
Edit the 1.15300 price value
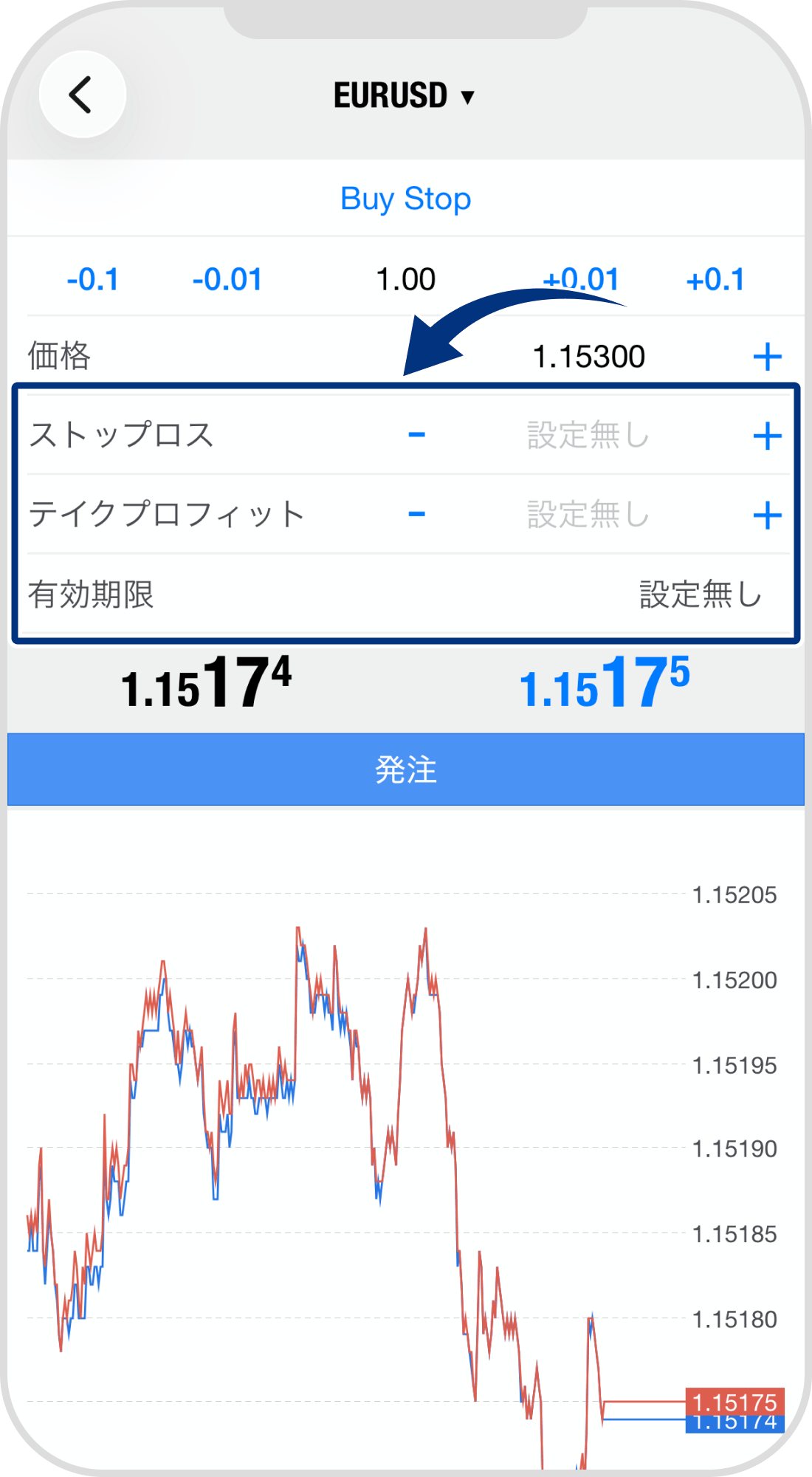tap(588, 356)
